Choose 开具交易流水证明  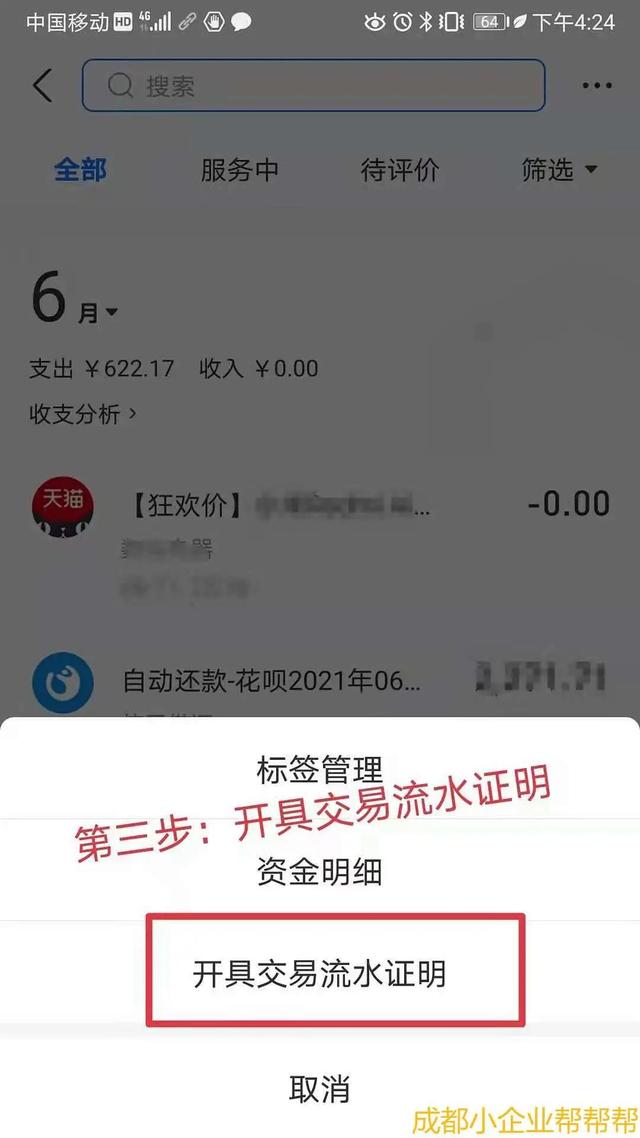[x=319, y=973]
